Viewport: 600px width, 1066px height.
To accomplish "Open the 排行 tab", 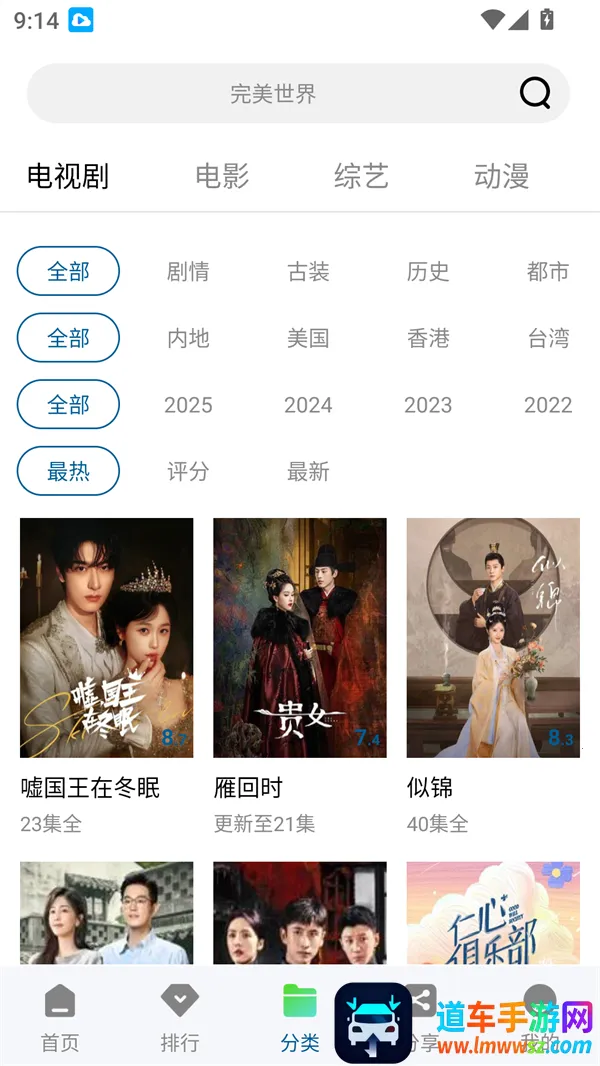I will [x=180, y=1018].
